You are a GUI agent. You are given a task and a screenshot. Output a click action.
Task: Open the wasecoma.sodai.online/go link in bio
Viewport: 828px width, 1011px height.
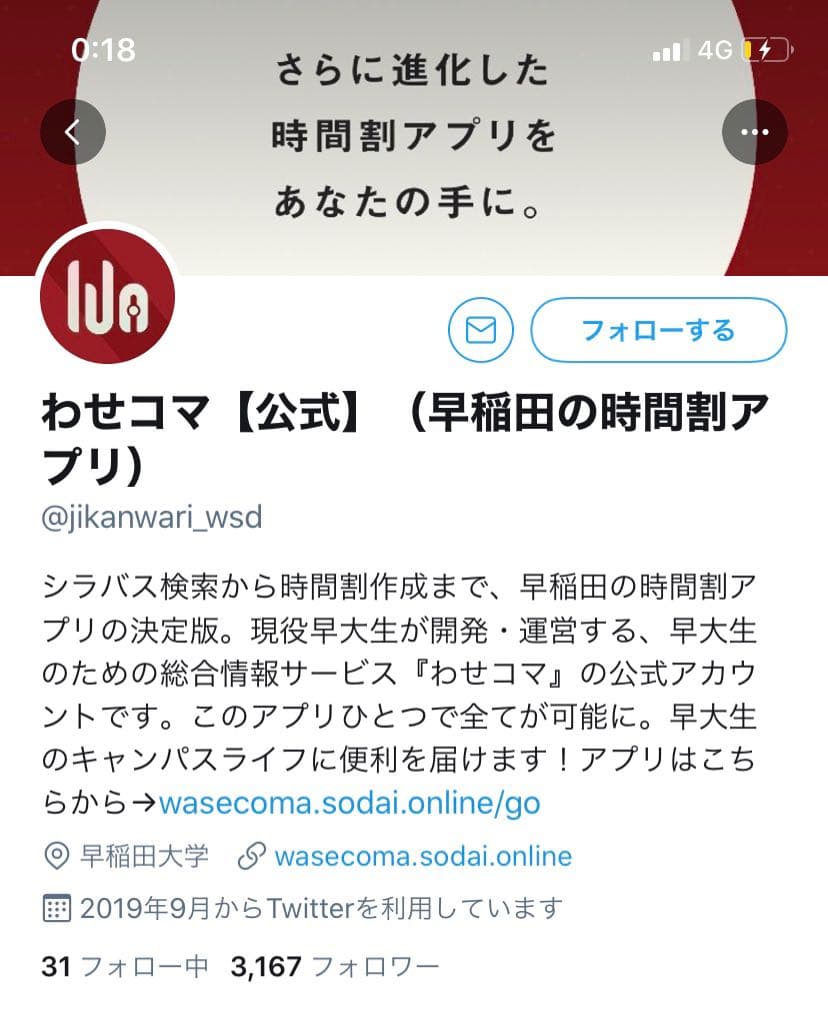[350, 803]
